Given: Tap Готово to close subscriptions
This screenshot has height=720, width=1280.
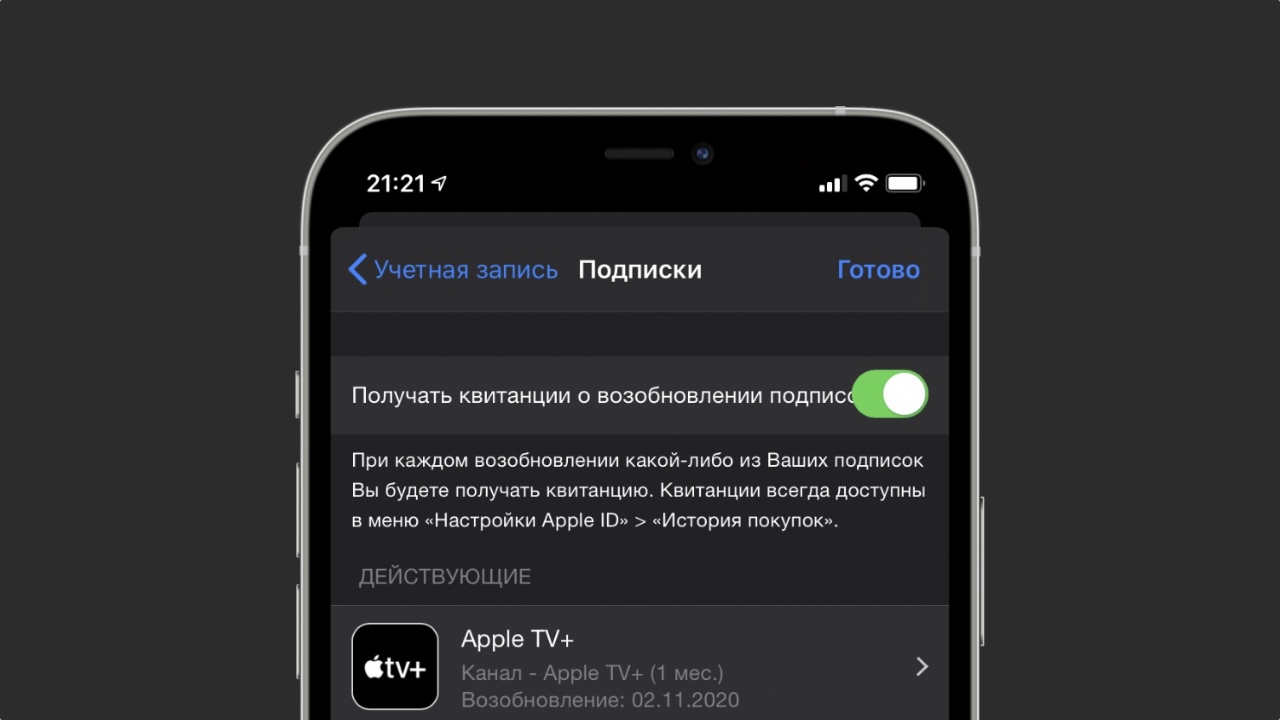Looking at the screenshot, I should (x=878, y=270).
